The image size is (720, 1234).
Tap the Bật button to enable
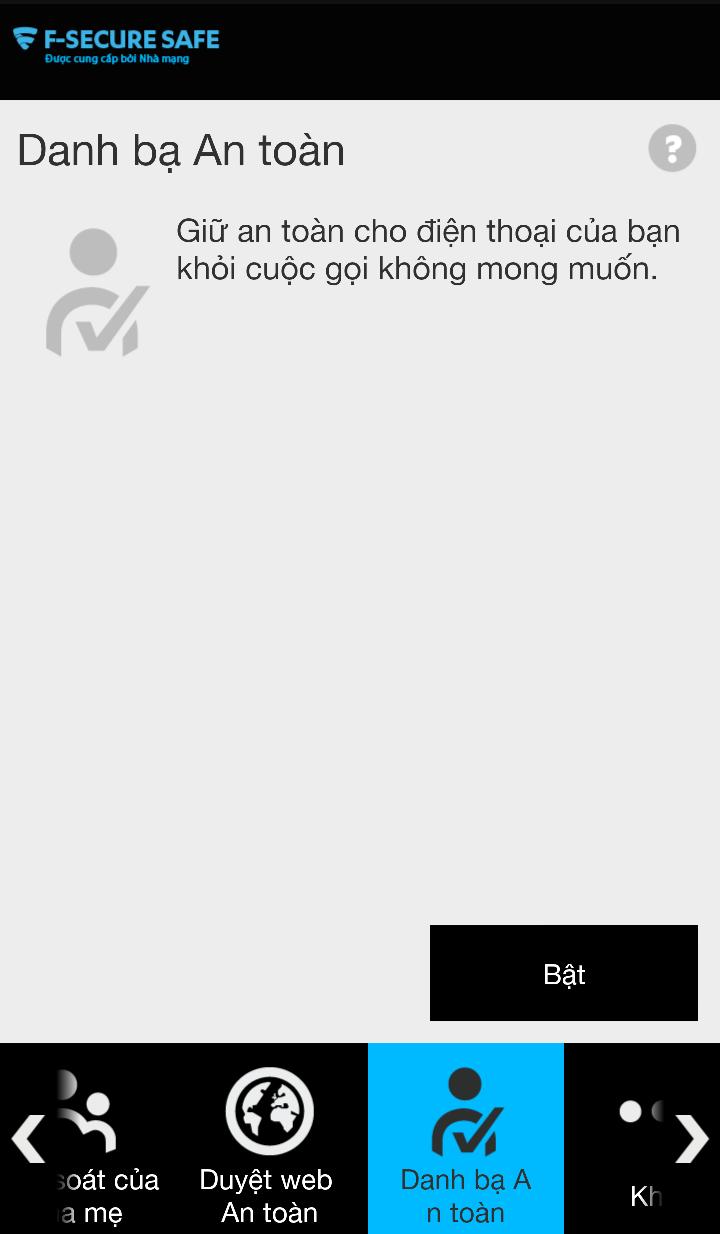coord(563,973)
